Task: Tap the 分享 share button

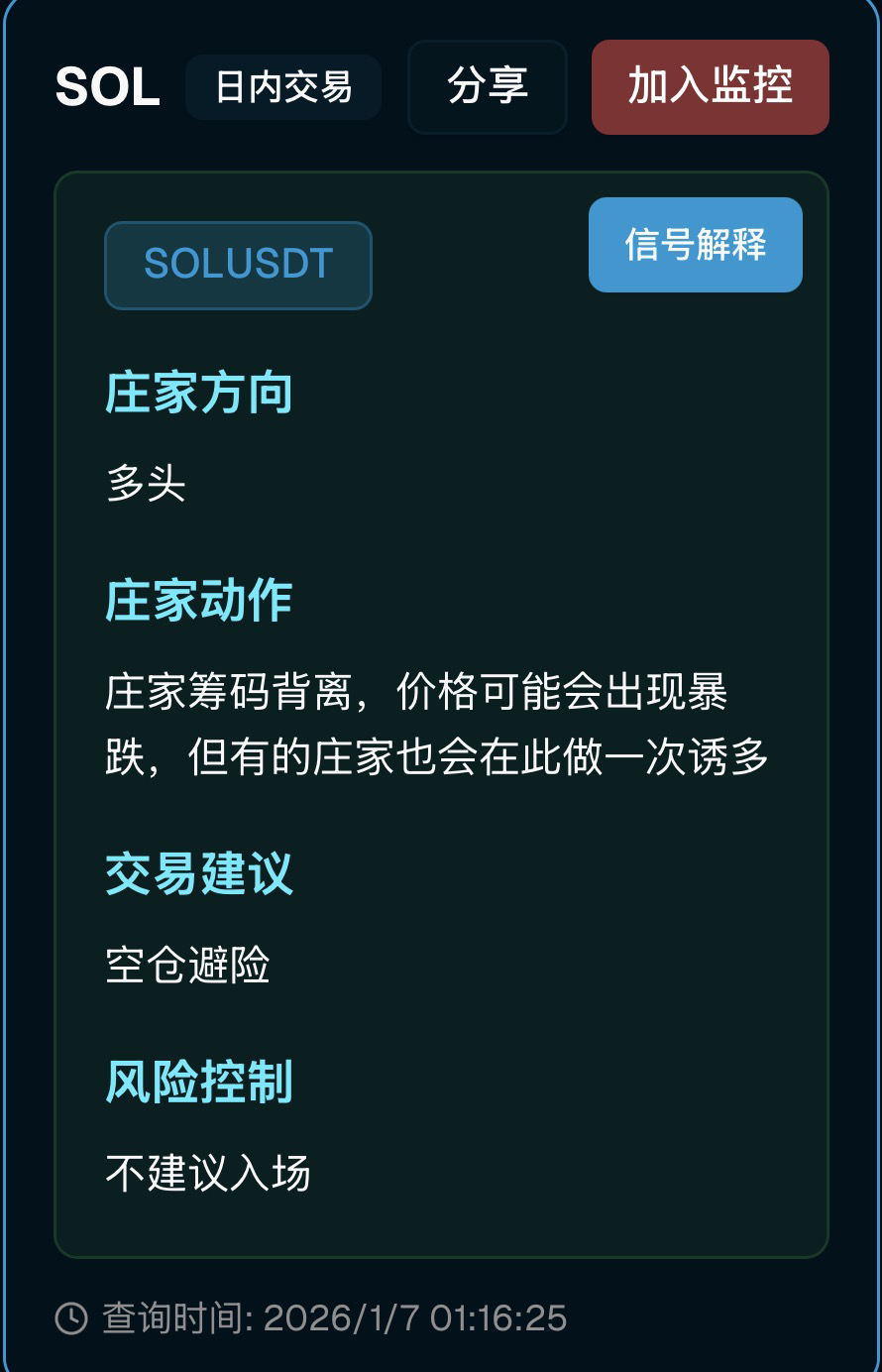Action: pos(487,87)
